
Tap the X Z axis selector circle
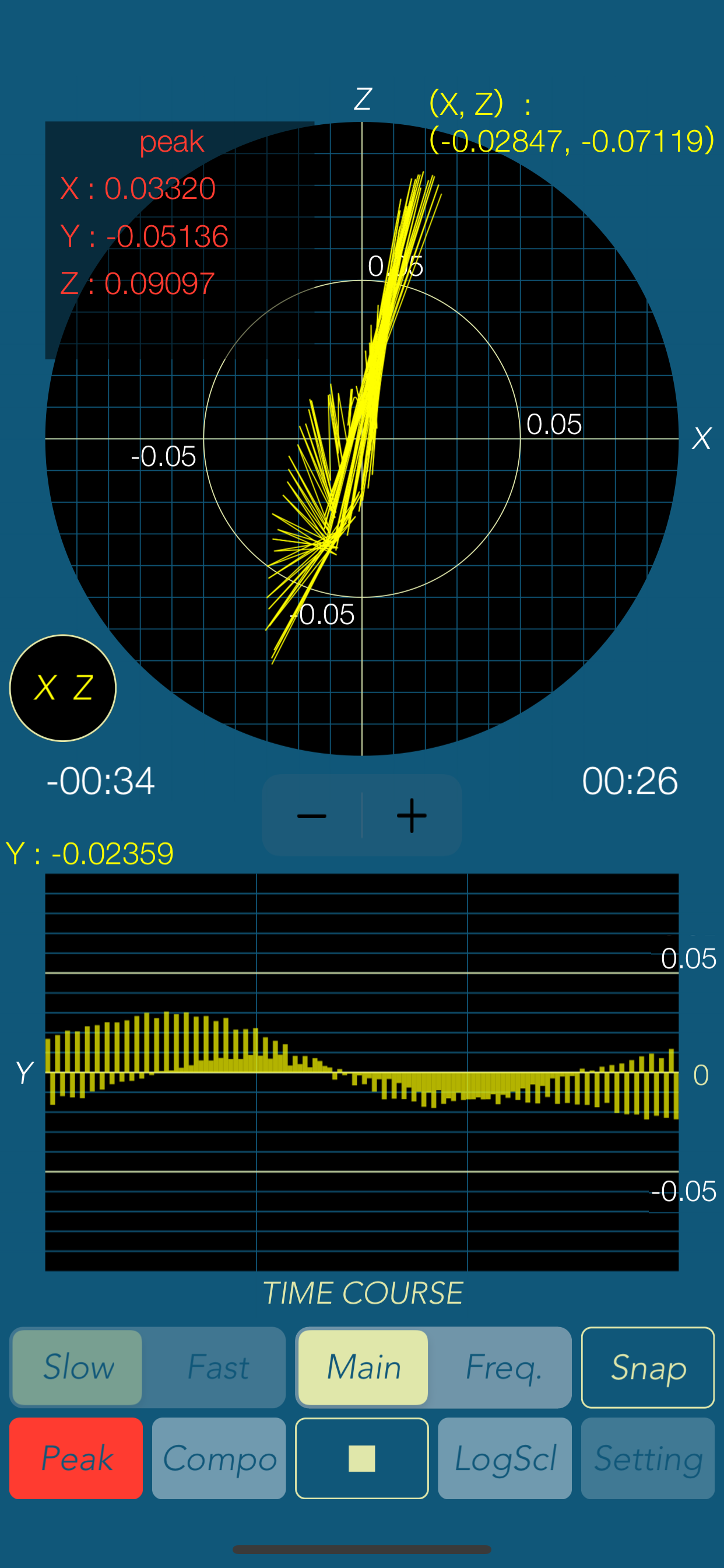(x=63, y=688)
